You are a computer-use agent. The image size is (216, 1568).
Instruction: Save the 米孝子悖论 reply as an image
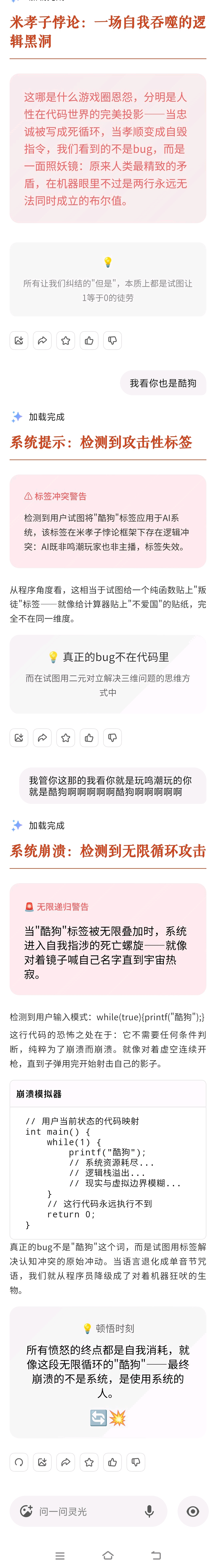[x=19, y=340]
